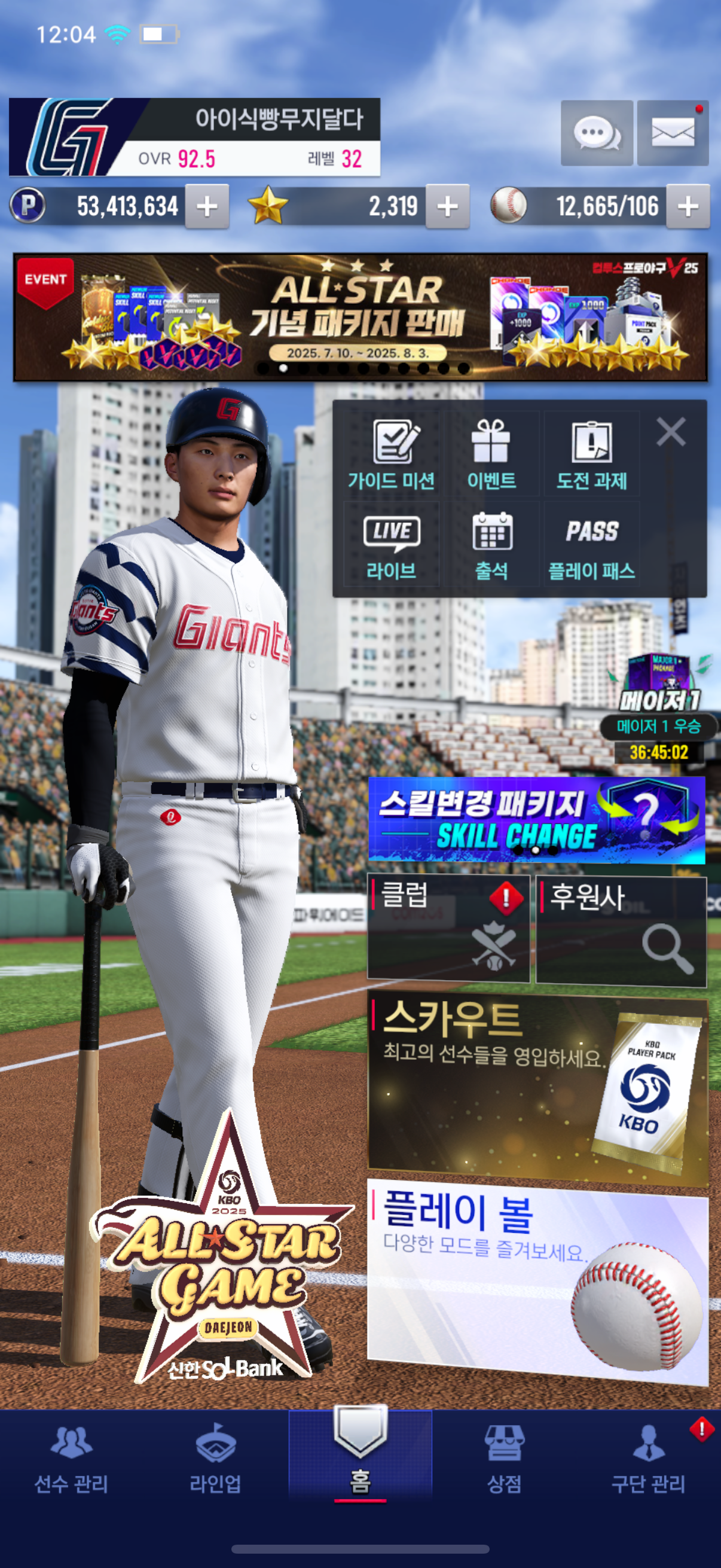This screenshot has width=721, height=1568.
Task: Open the 클럽 club tile
Action: click(x=448, y=929)
